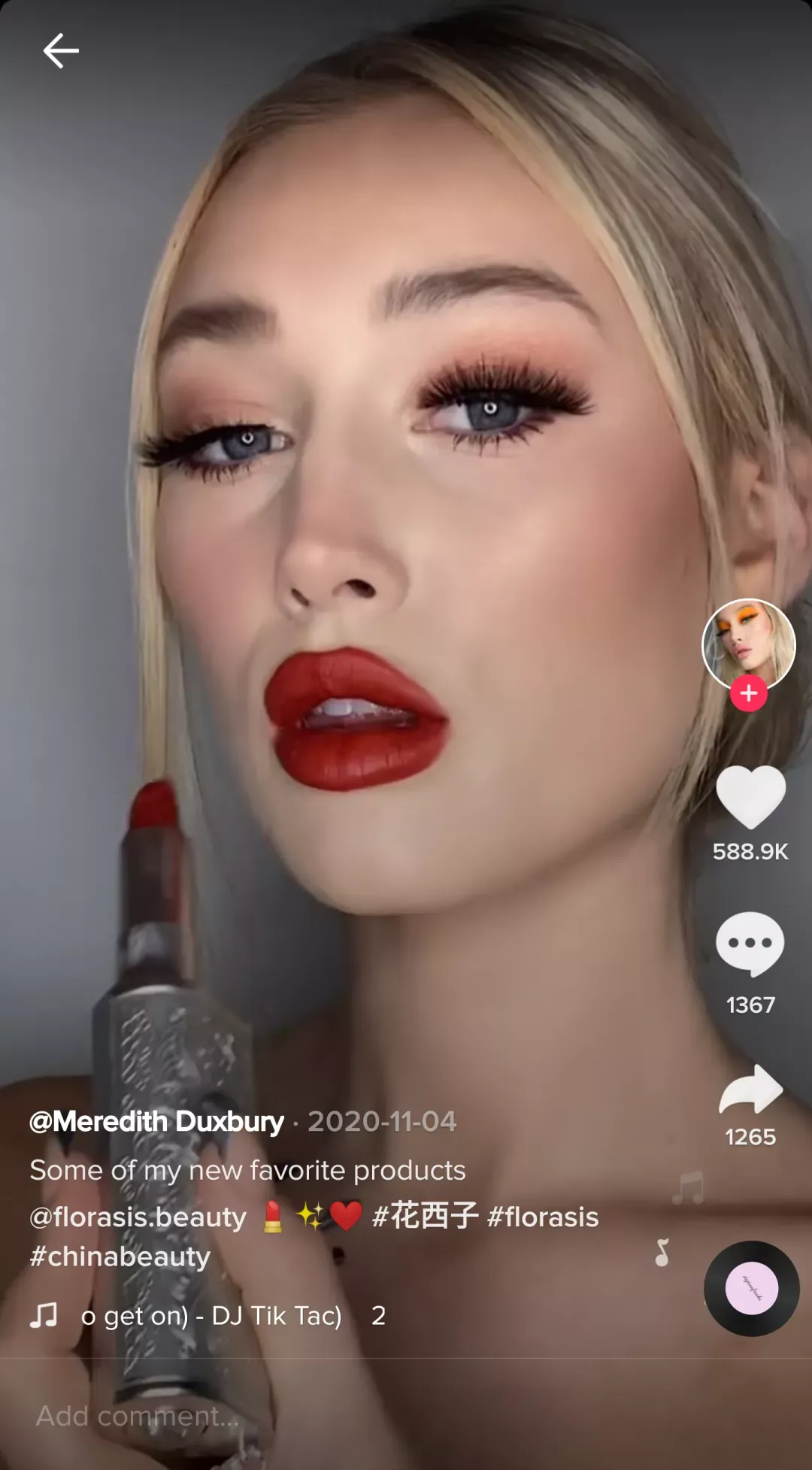The height and width of the screenshot is (1470, 812).
Task: Like this video with the heart
Action: click(750, 798)
